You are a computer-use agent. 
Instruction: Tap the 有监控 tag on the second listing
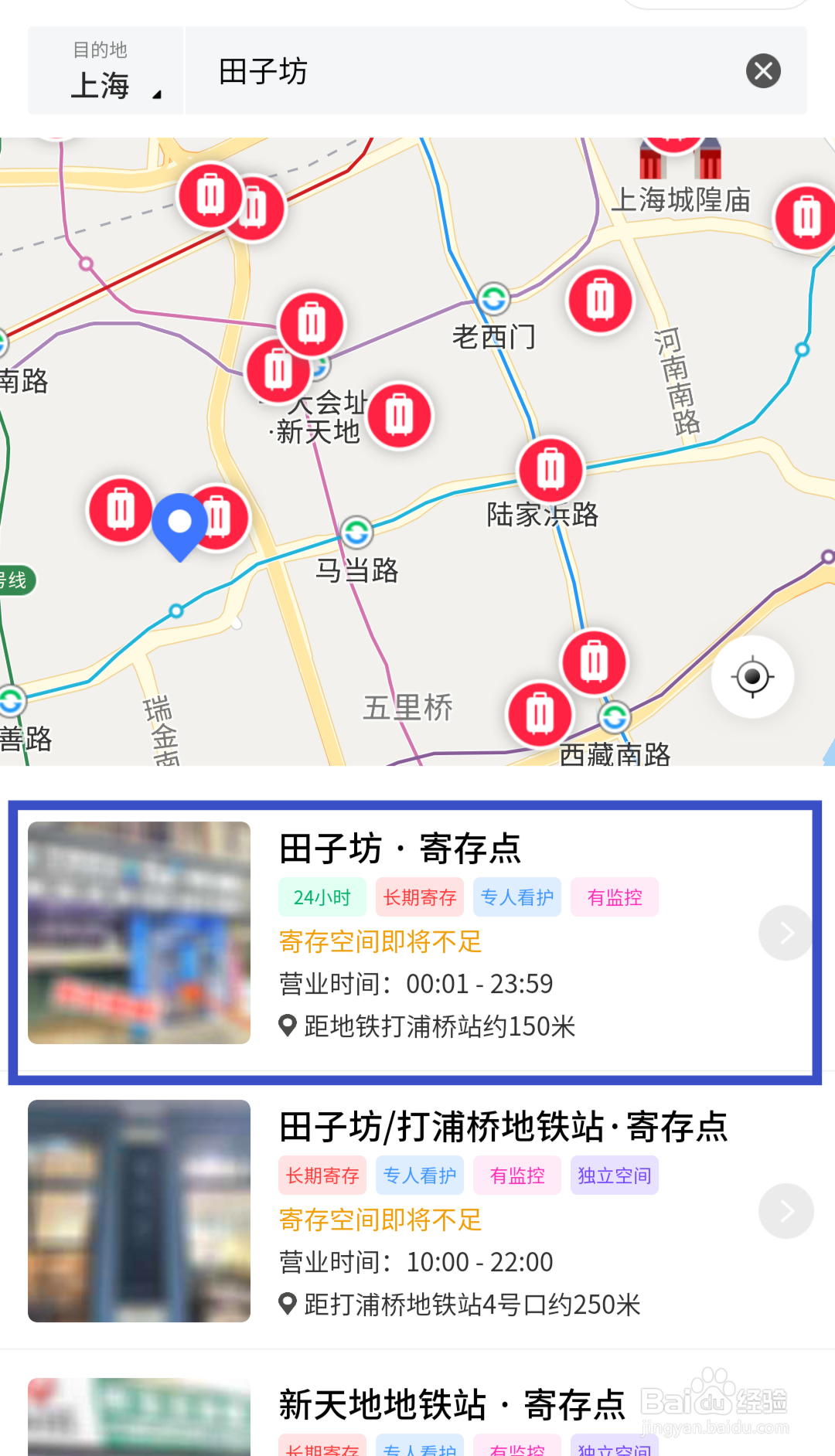(x=516, y=1175)
